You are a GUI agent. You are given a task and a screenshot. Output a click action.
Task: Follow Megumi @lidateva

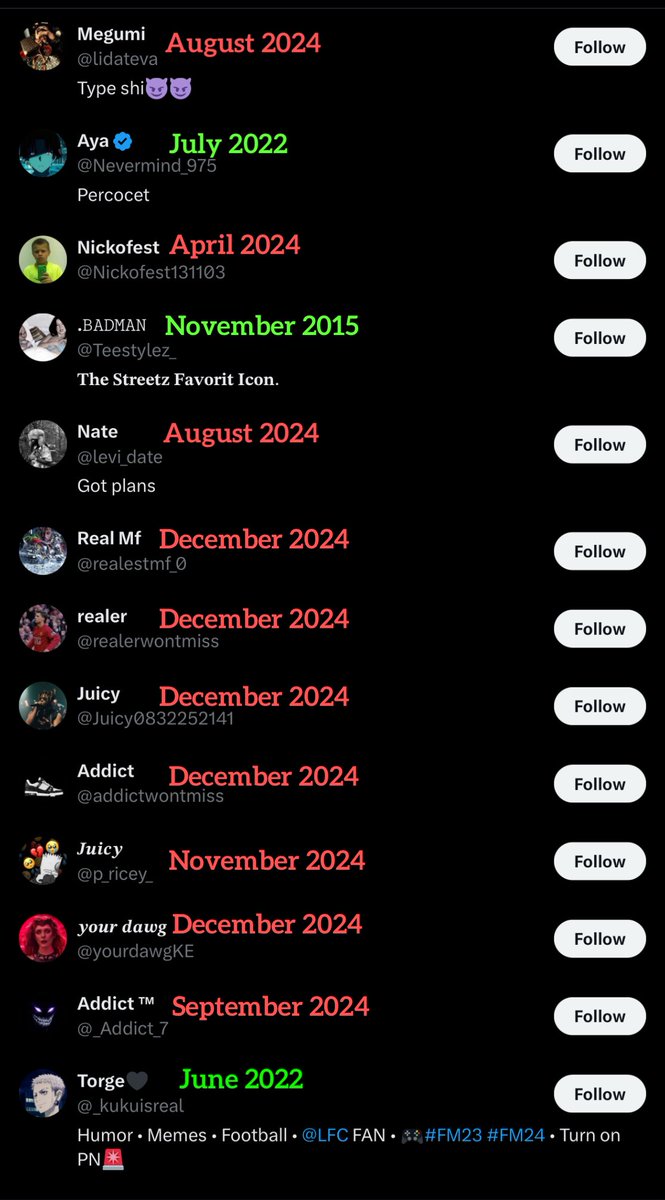600,47
